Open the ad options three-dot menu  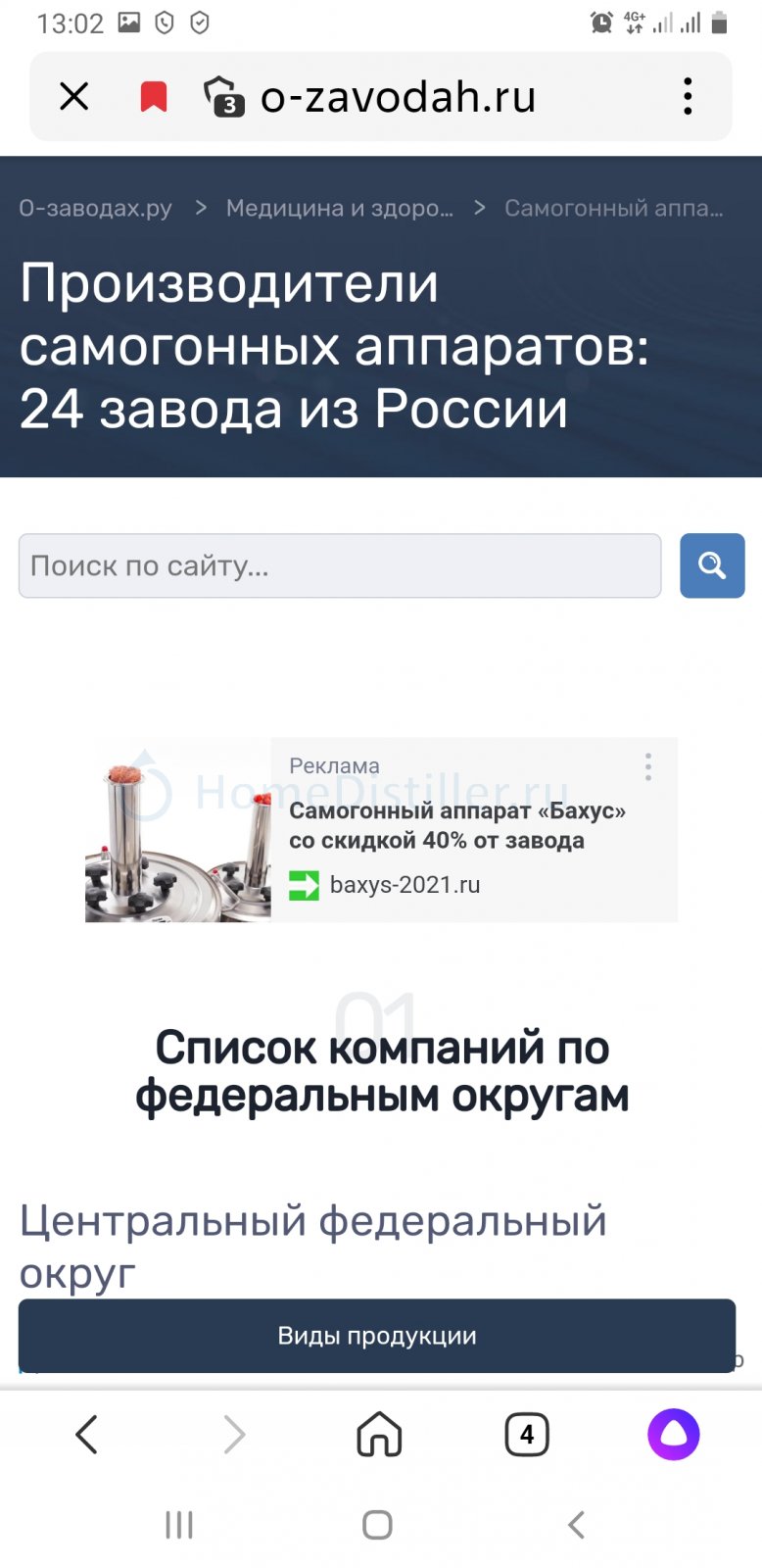coord(648,766)
